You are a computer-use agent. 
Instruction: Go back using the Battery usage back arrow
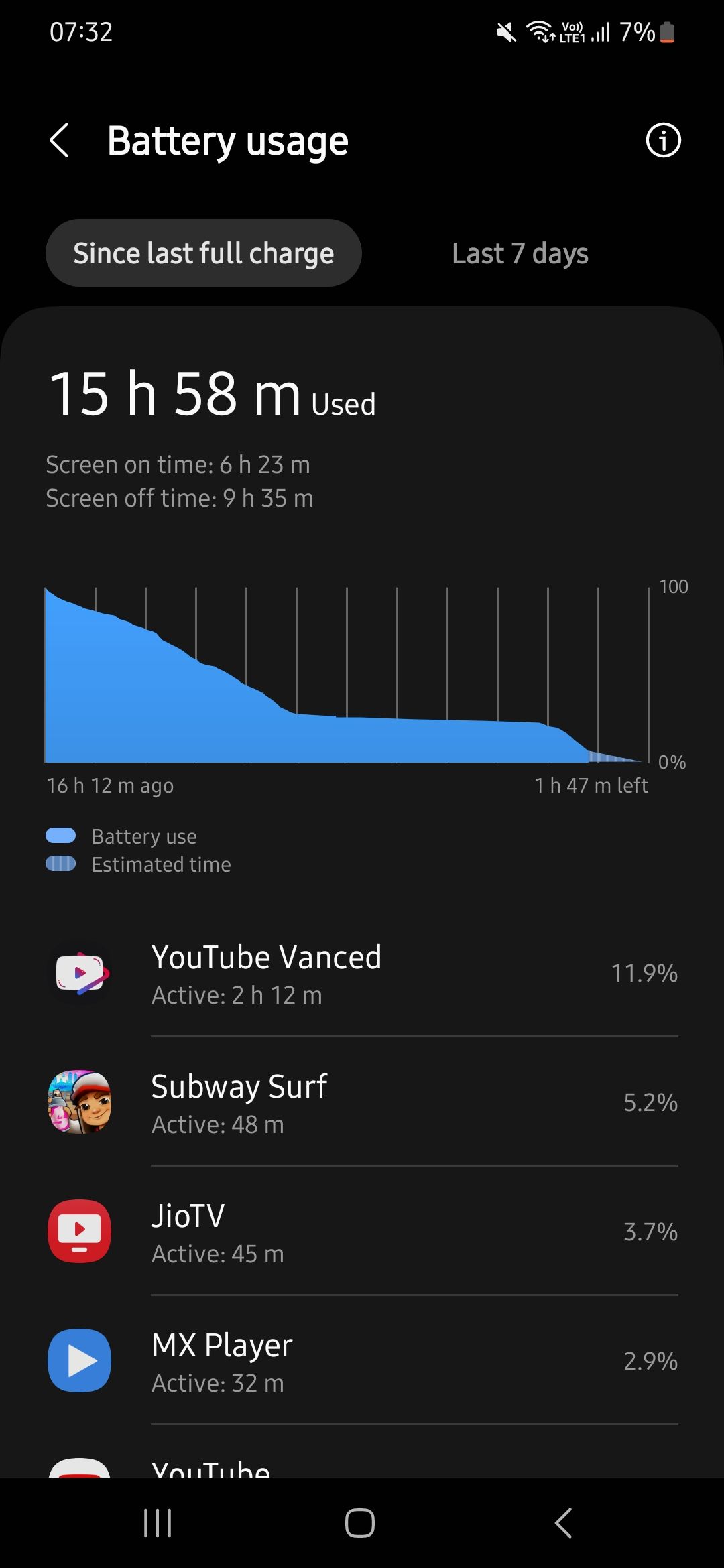pyautogui.click(x=60, y=141)
